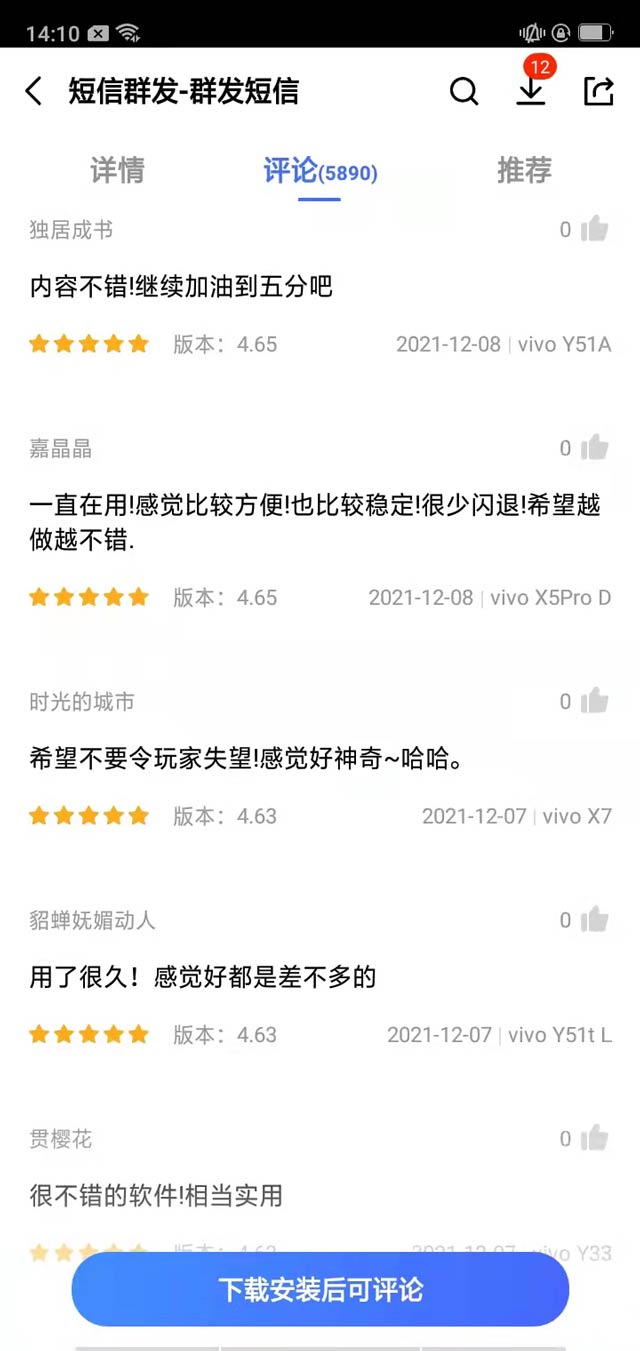Like 嘉晶晶's review

point(594,447)
